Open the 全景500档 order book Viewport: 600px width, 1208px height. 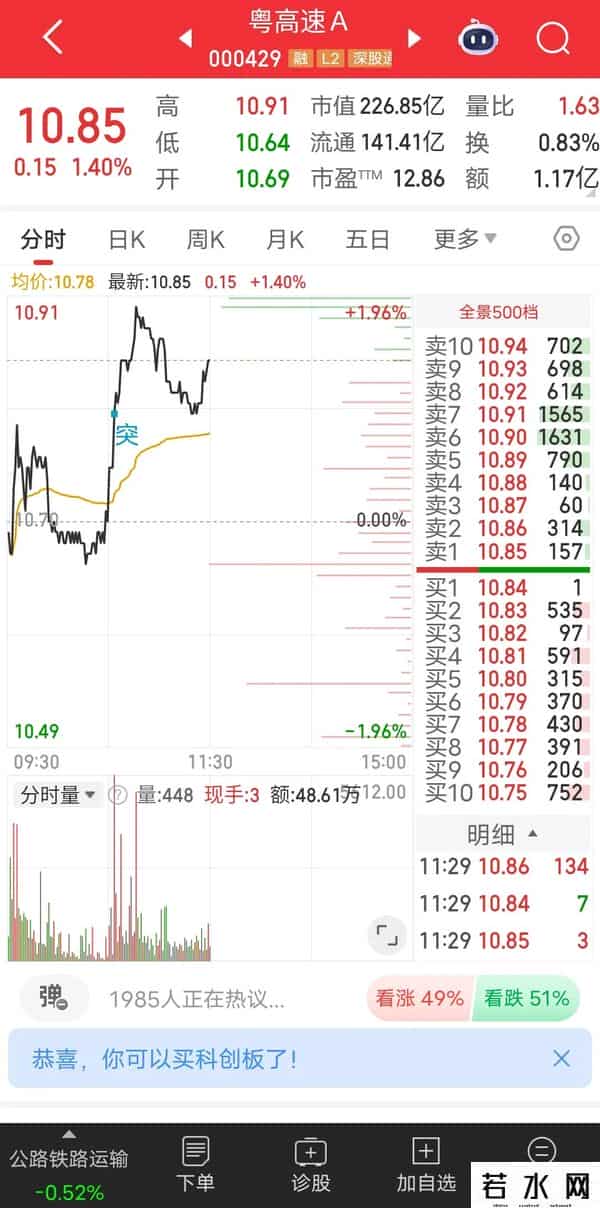(x=499, y=312)
